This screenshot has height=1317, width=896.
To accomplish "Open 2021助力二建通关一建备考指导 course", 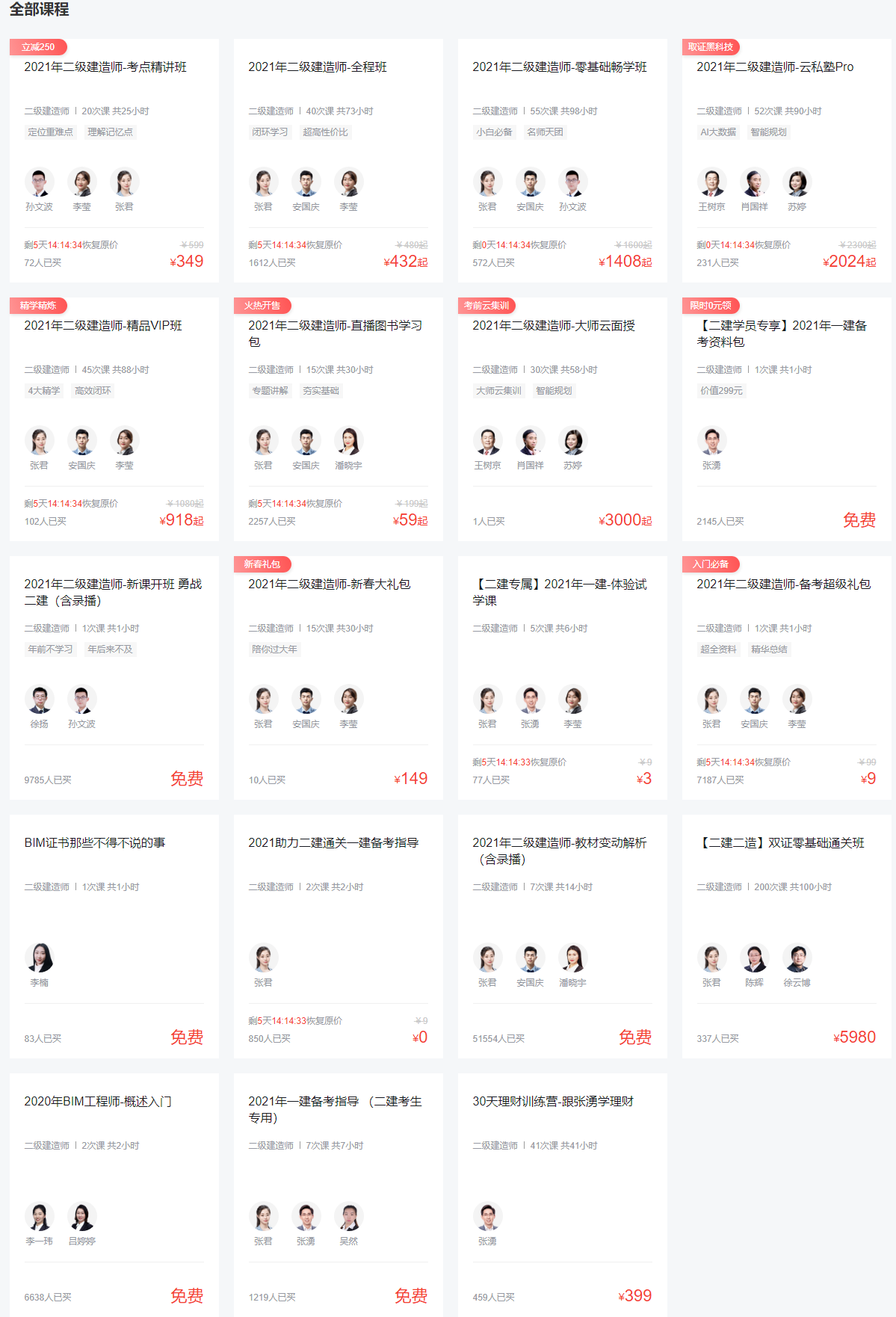I will pos(333,843).
